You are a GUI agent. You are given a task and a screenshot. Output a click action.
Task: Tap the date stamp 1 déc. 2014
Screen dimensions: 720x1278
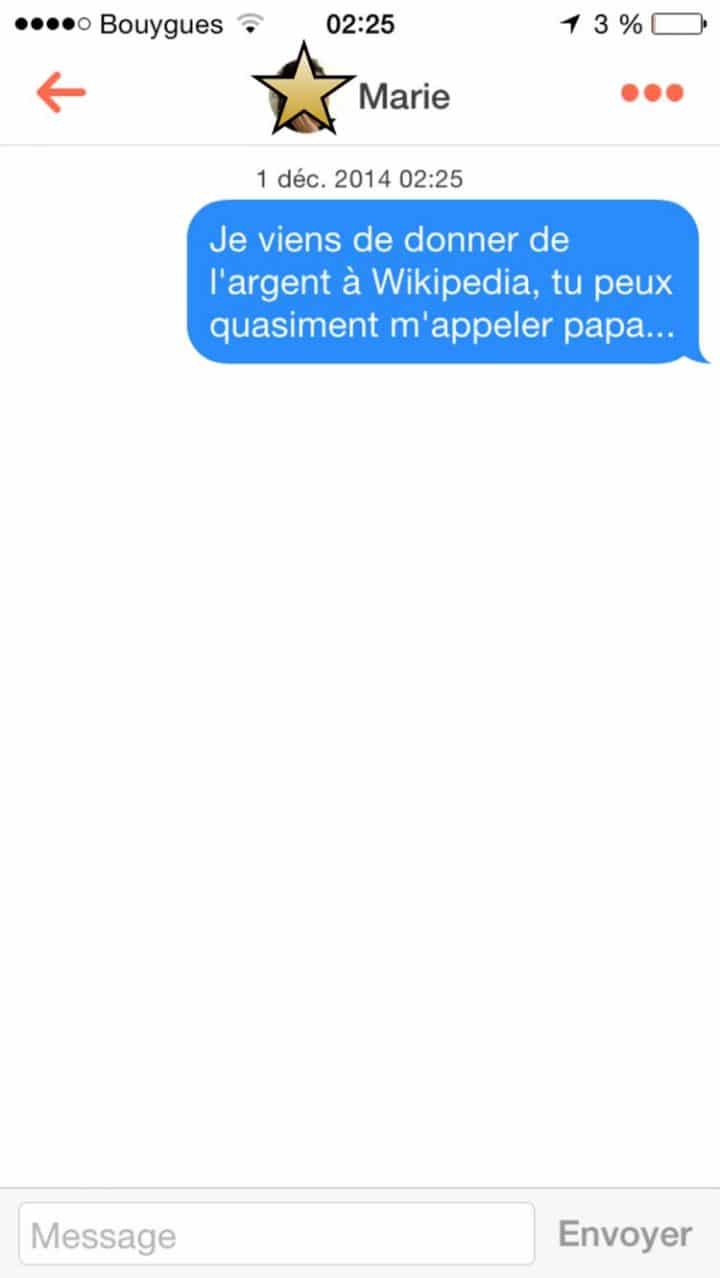360,179
